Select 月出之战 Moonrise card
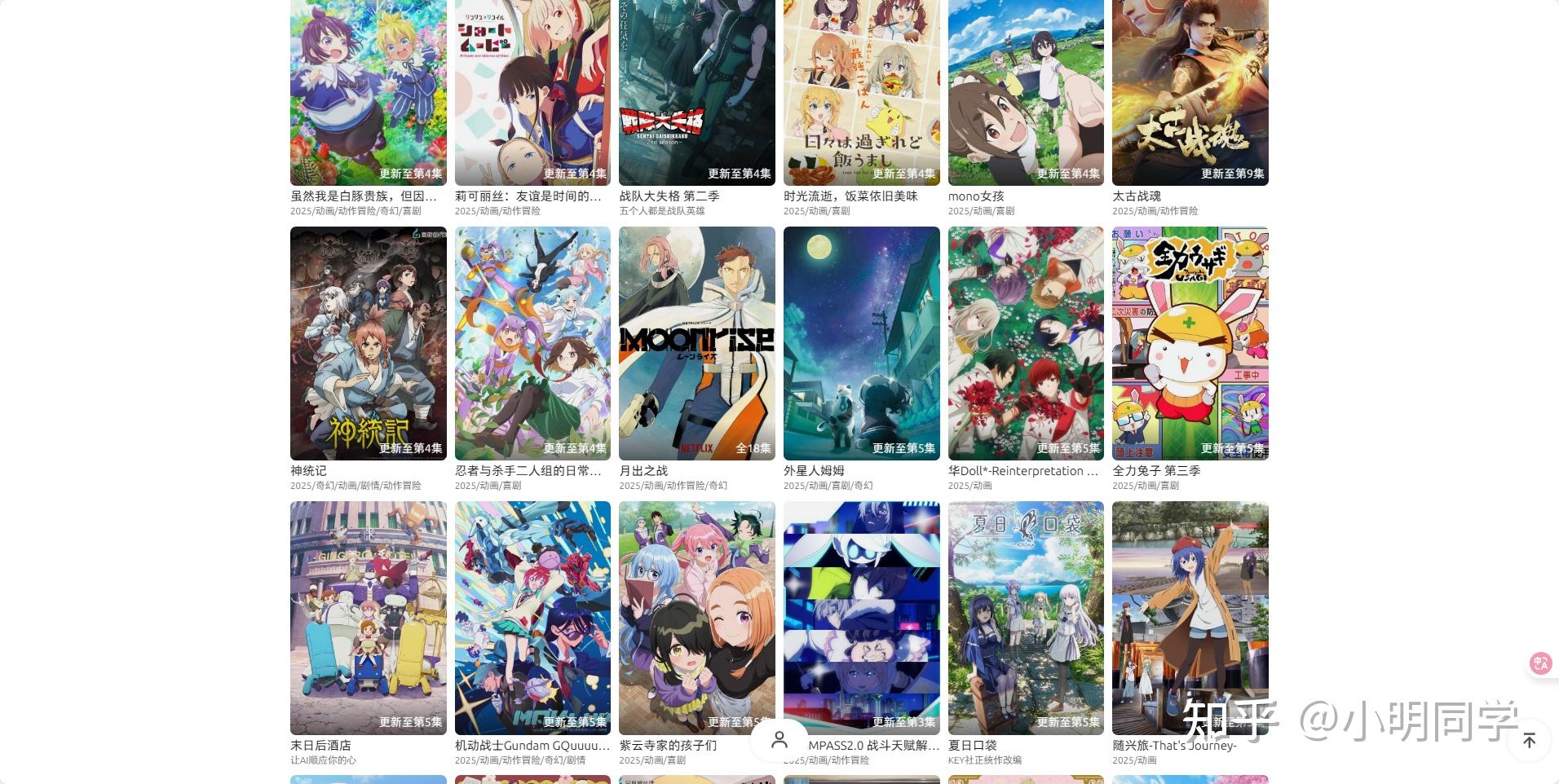Viewport: 1559px width, 784px height. point(696,343)
